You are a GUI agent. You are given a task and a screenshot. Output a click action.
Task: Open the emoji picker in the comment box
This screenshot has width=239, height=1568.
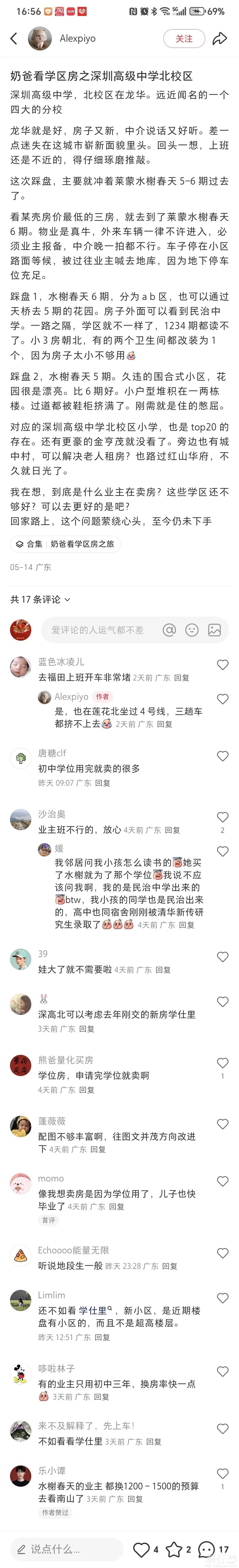coord(192,630)
